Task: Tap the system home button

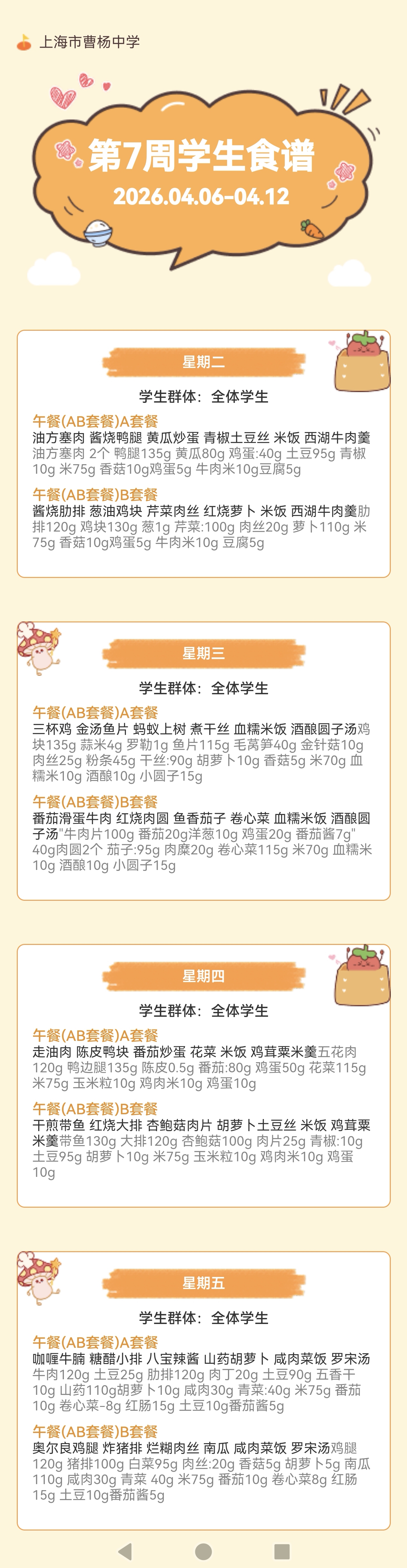Action: pyautogui.click(x=203, y=1551)
